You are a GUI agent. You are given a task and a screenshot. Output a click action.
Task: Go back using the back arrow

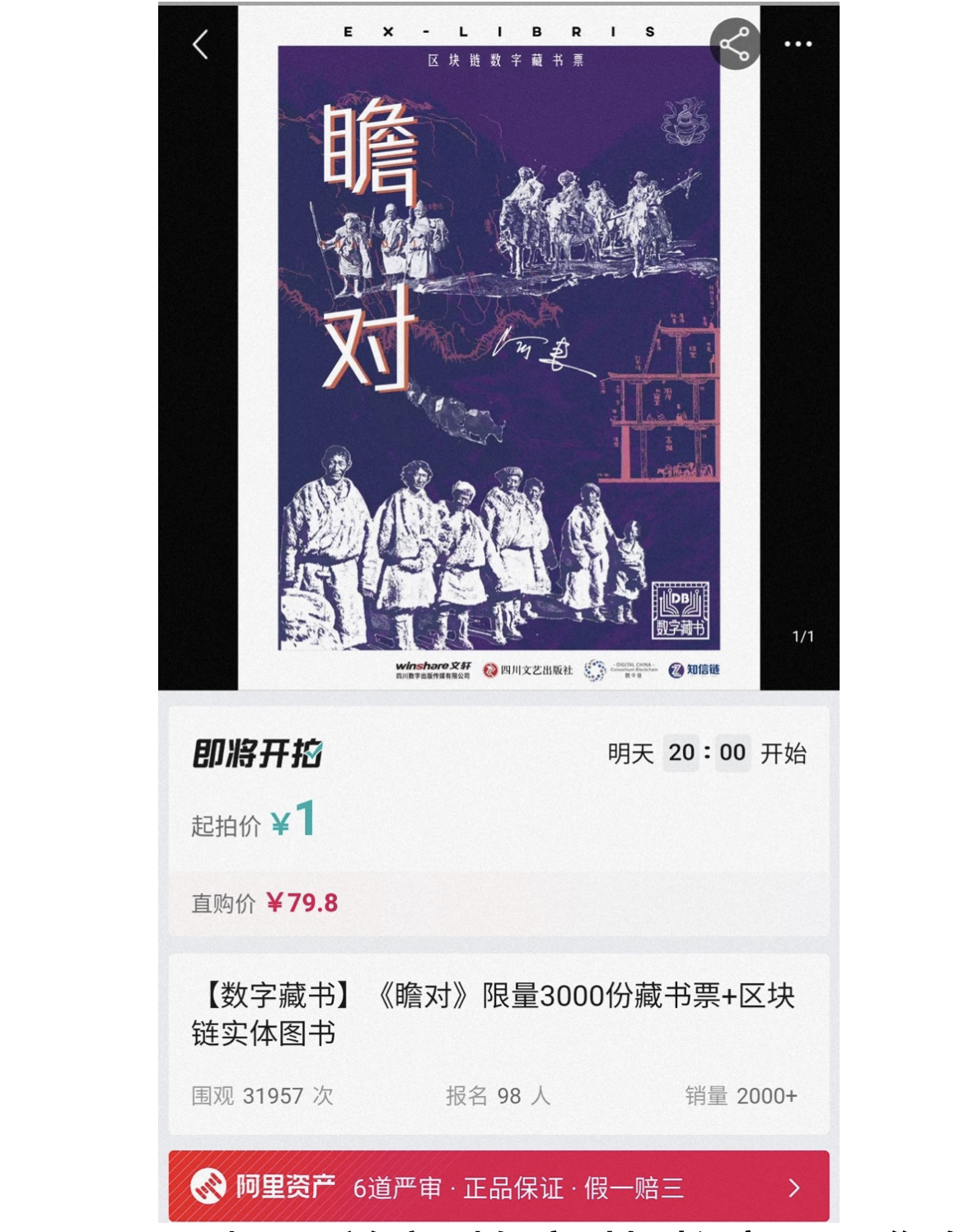tap(200, 45)
